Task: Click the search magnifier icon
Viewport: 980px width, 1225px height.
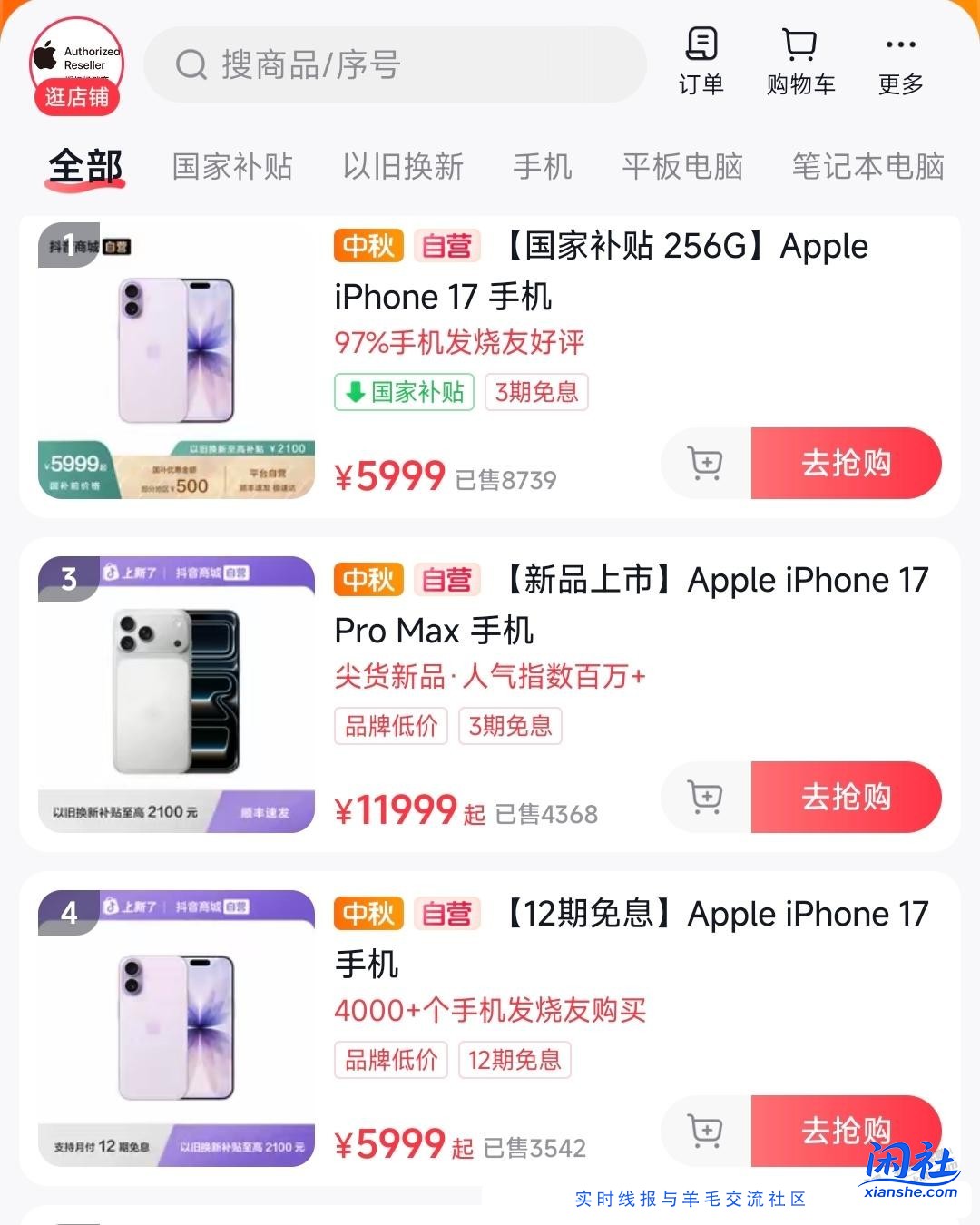Action: coord(191,64)
